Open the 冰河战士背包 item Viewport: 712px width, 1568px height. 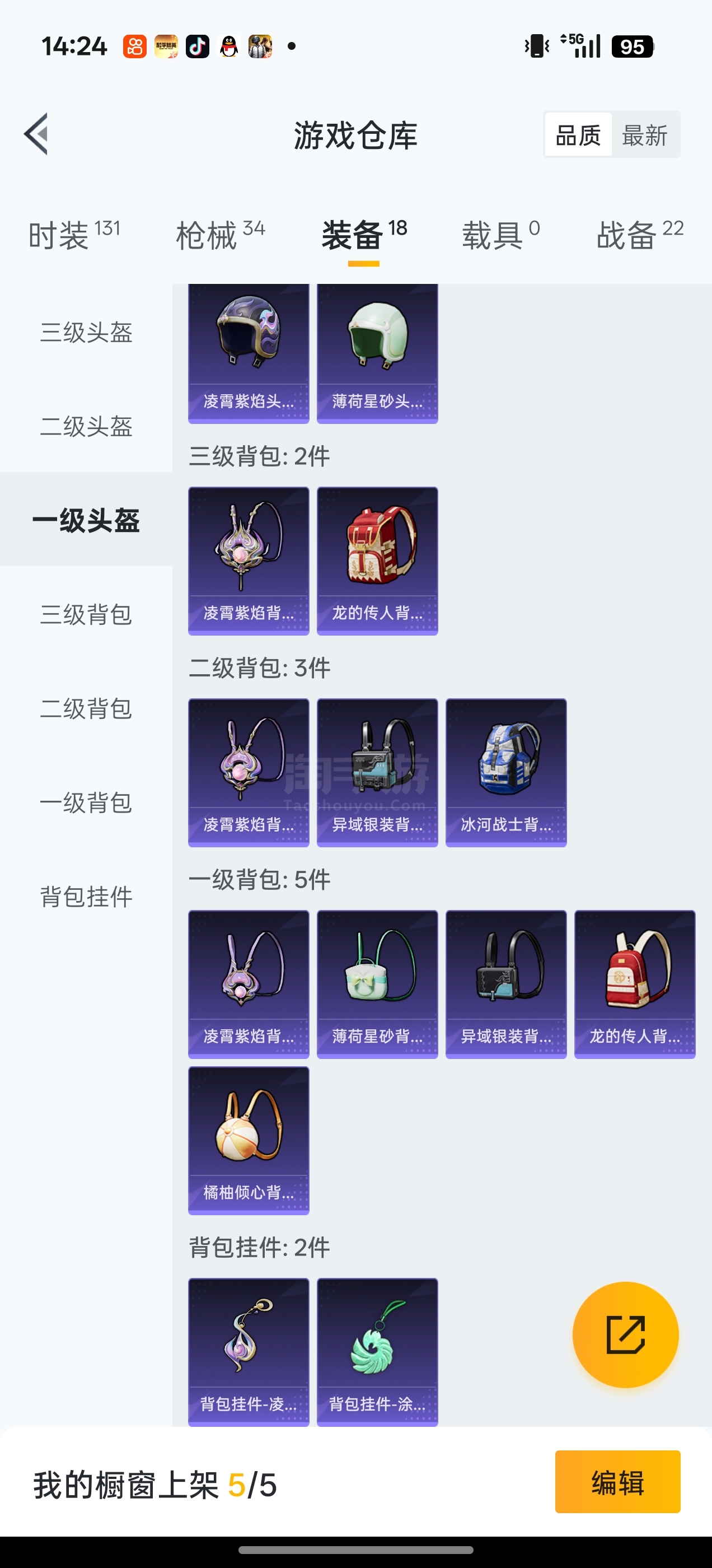tap(505, 772)
